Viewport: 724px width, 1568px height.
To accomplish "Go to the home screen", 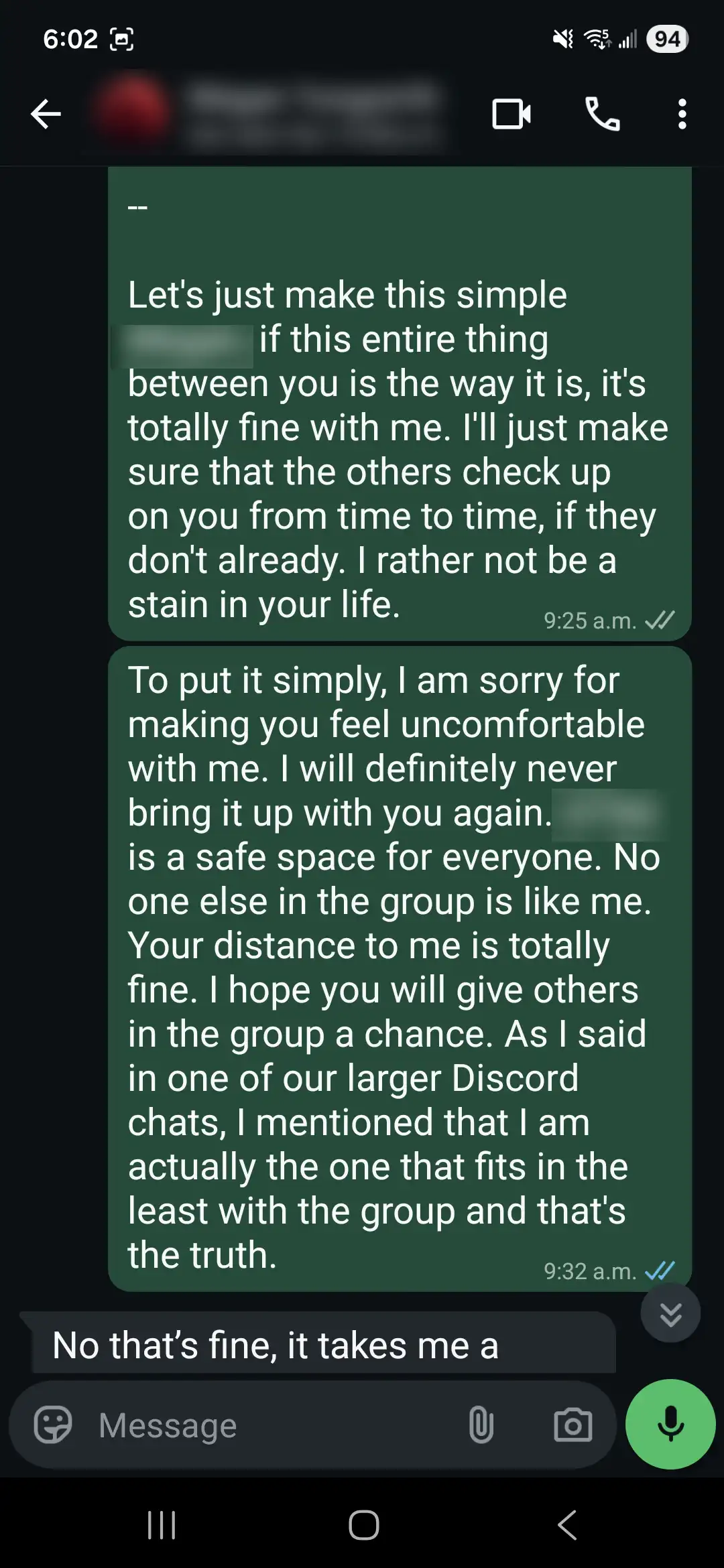I will (363, 1526).
